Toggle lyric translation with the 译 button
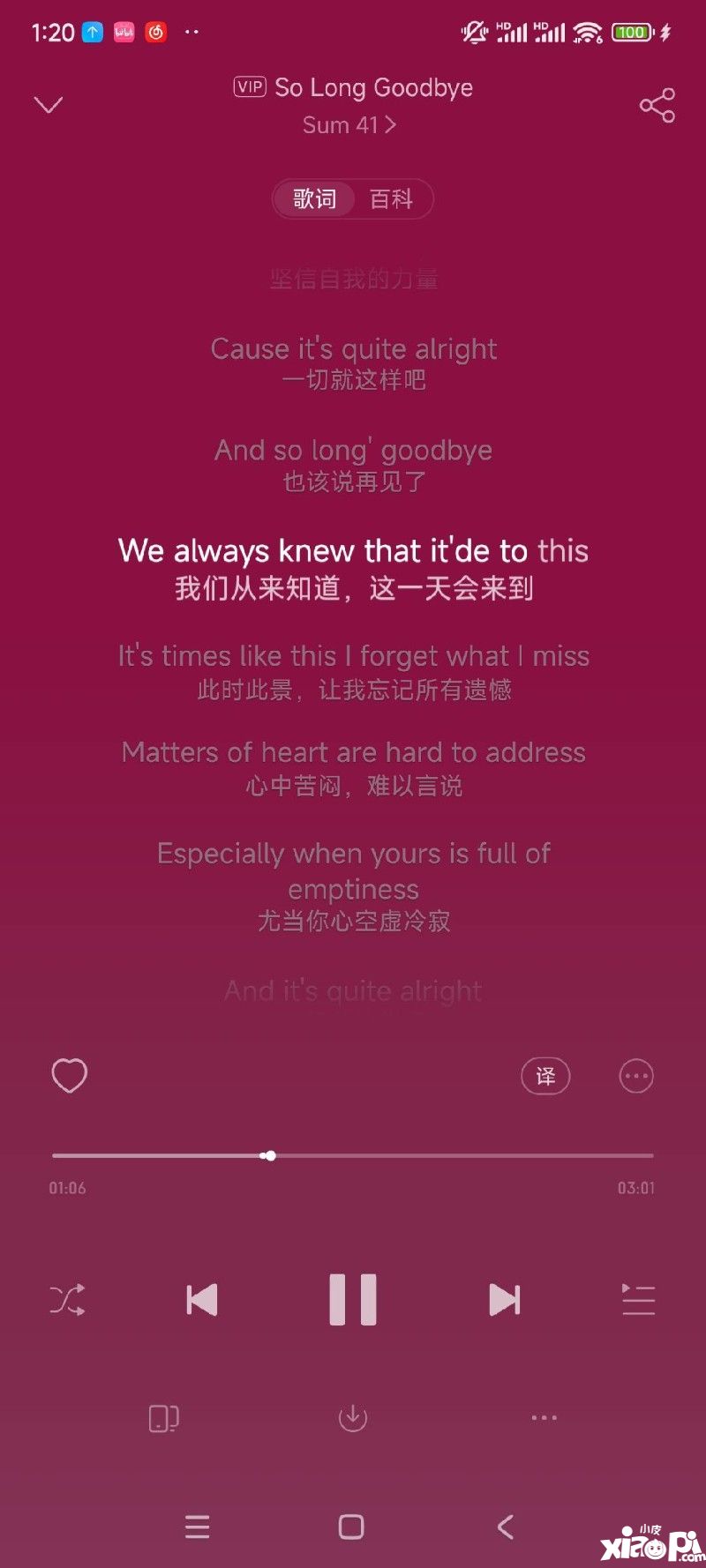The image size is (706, 1568). coord(545,1076)
